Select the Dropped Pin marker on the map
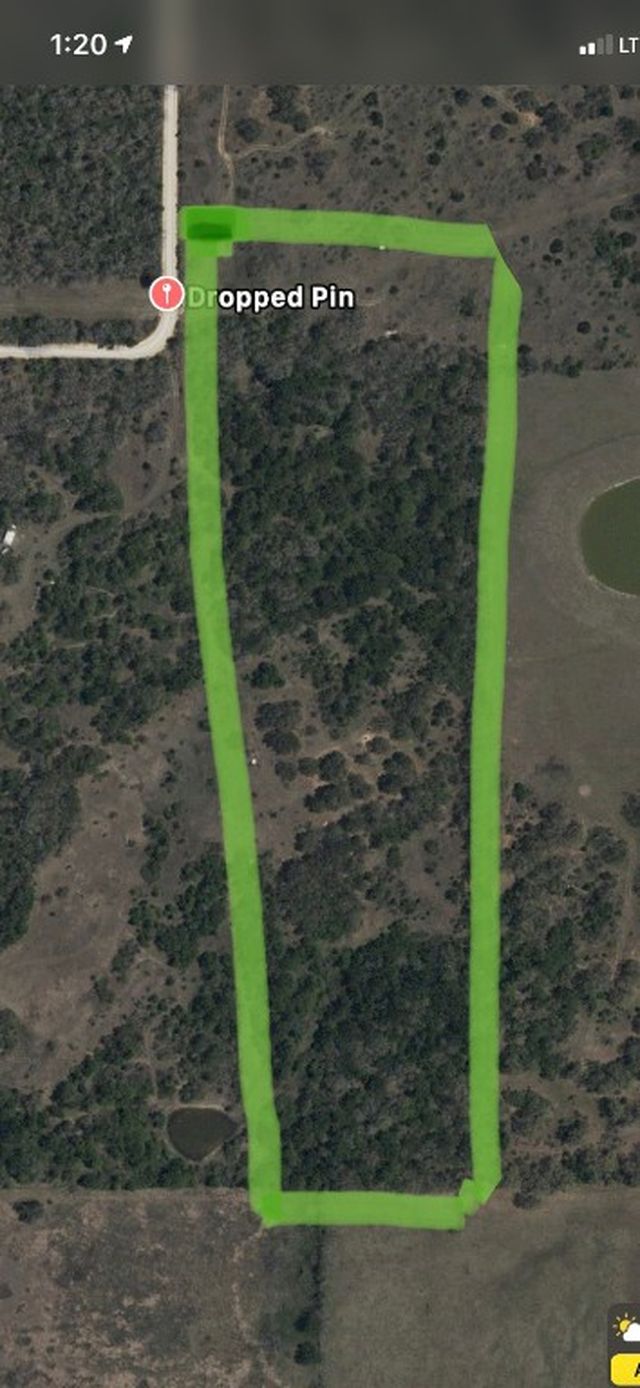Viewport: 640px width, 1388px height. coord(166,294)
